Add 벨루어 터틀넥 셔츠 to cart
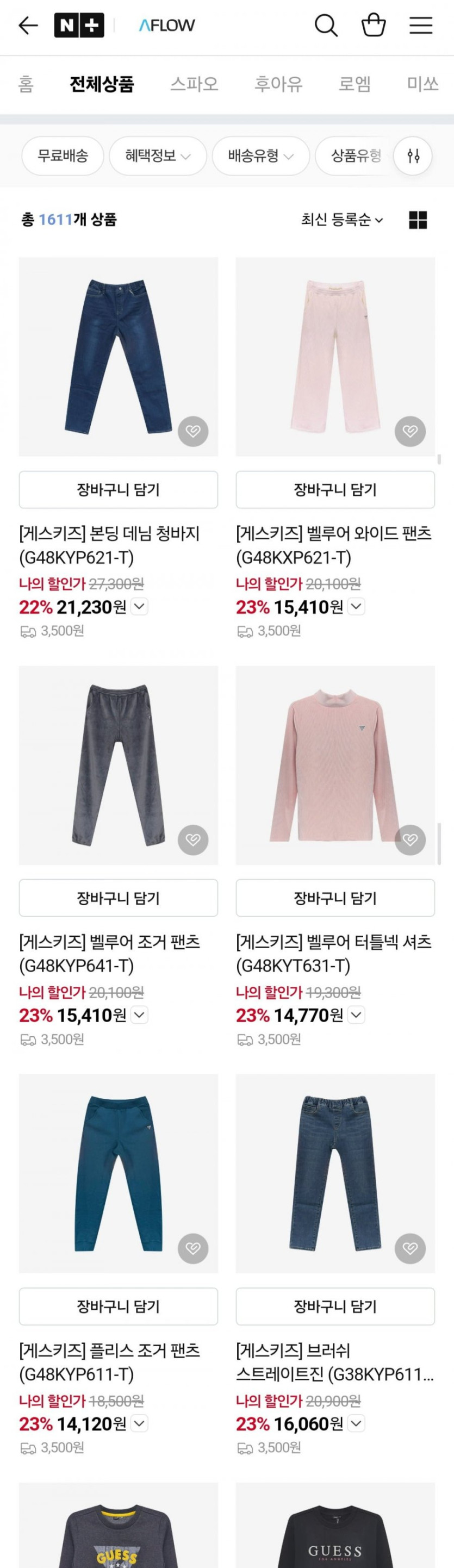The image size is (454, 1568). [x=335, y=898]
